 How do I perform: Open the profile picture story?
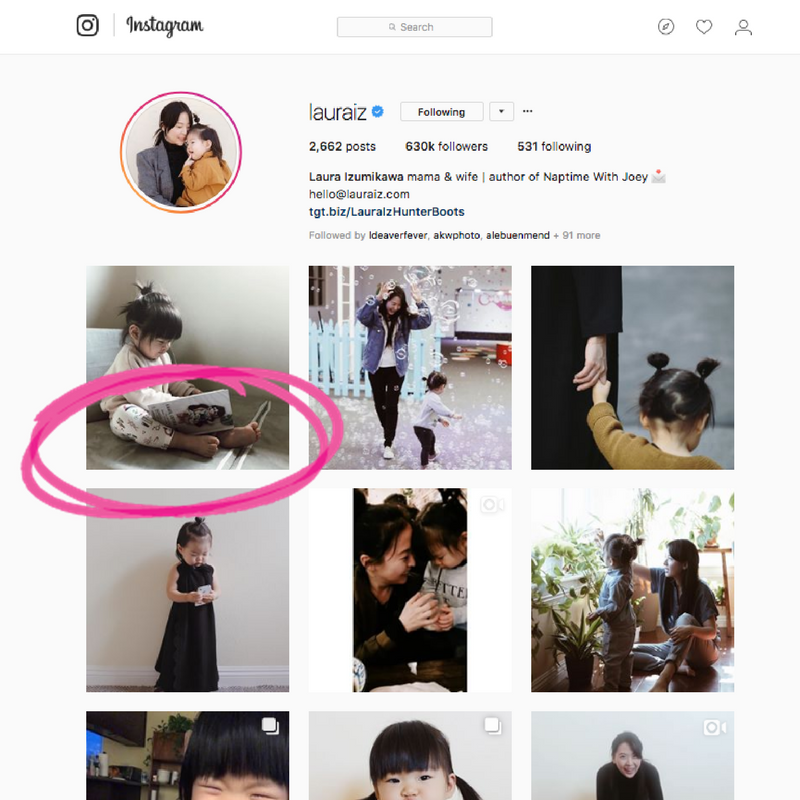(181, 152)
